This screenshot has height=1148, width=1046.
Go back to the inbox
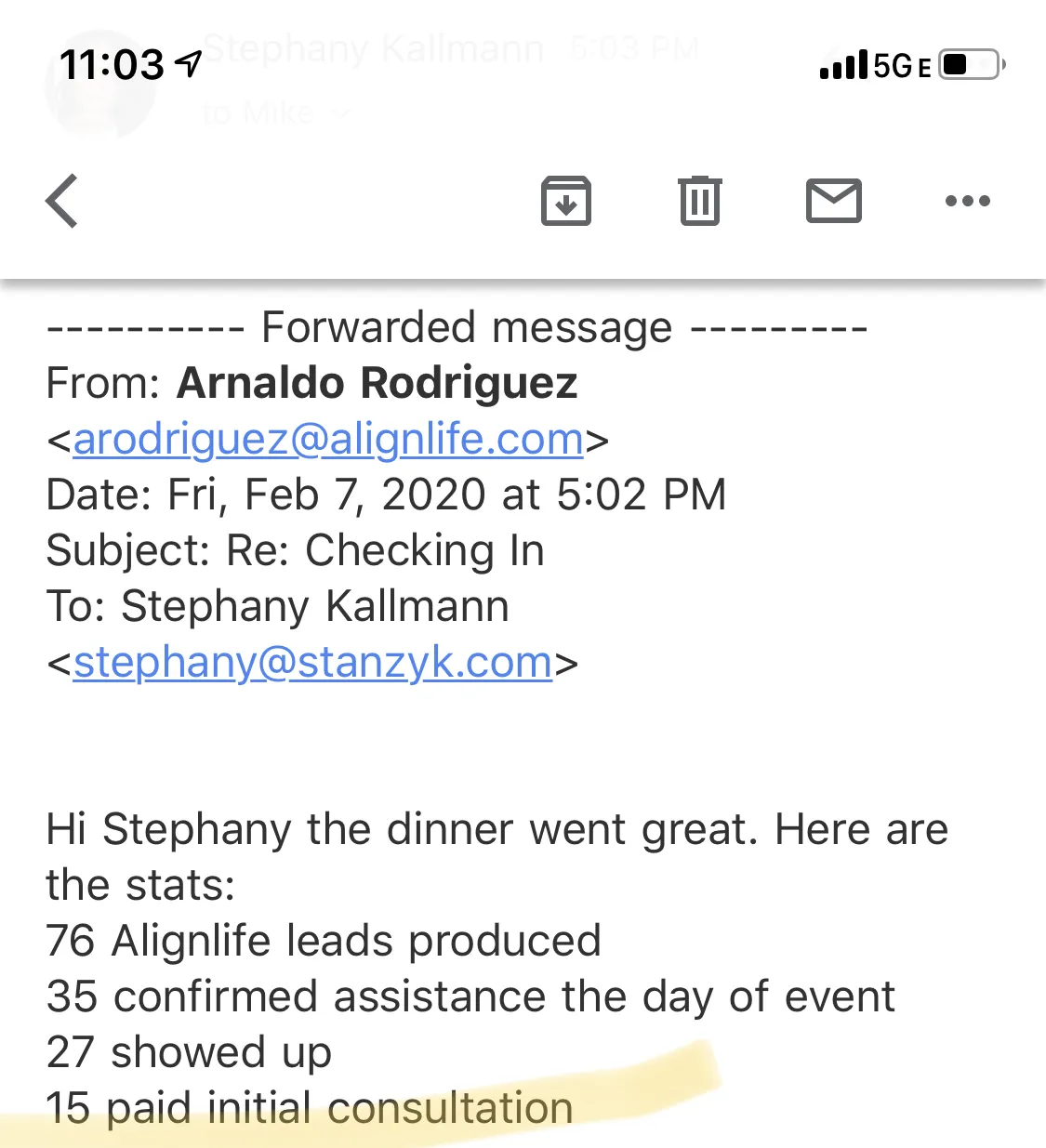coord(62,201)
